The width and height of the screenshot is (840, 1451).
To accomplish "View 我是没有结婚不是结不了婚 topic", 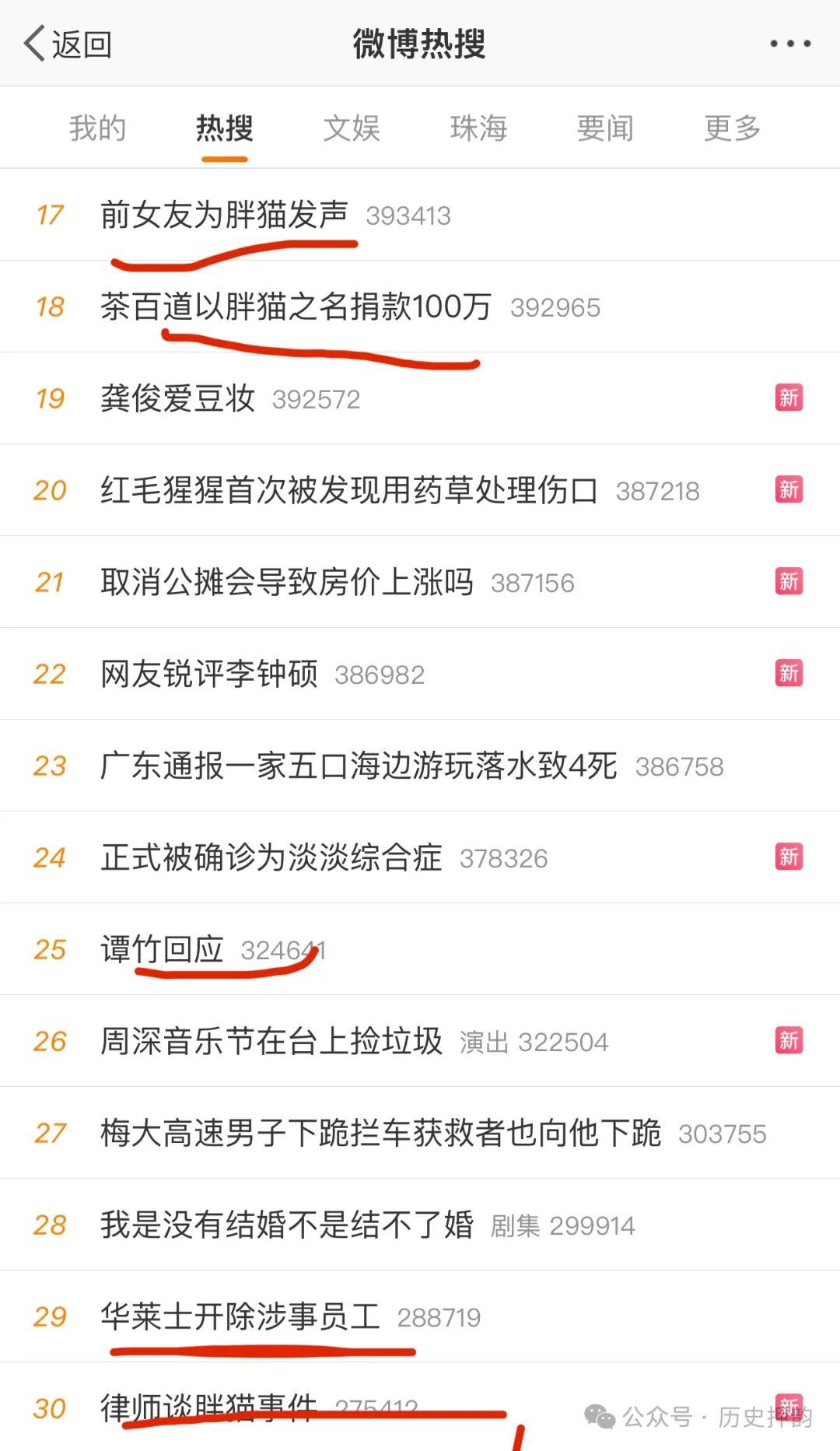I will point(286,1225).
